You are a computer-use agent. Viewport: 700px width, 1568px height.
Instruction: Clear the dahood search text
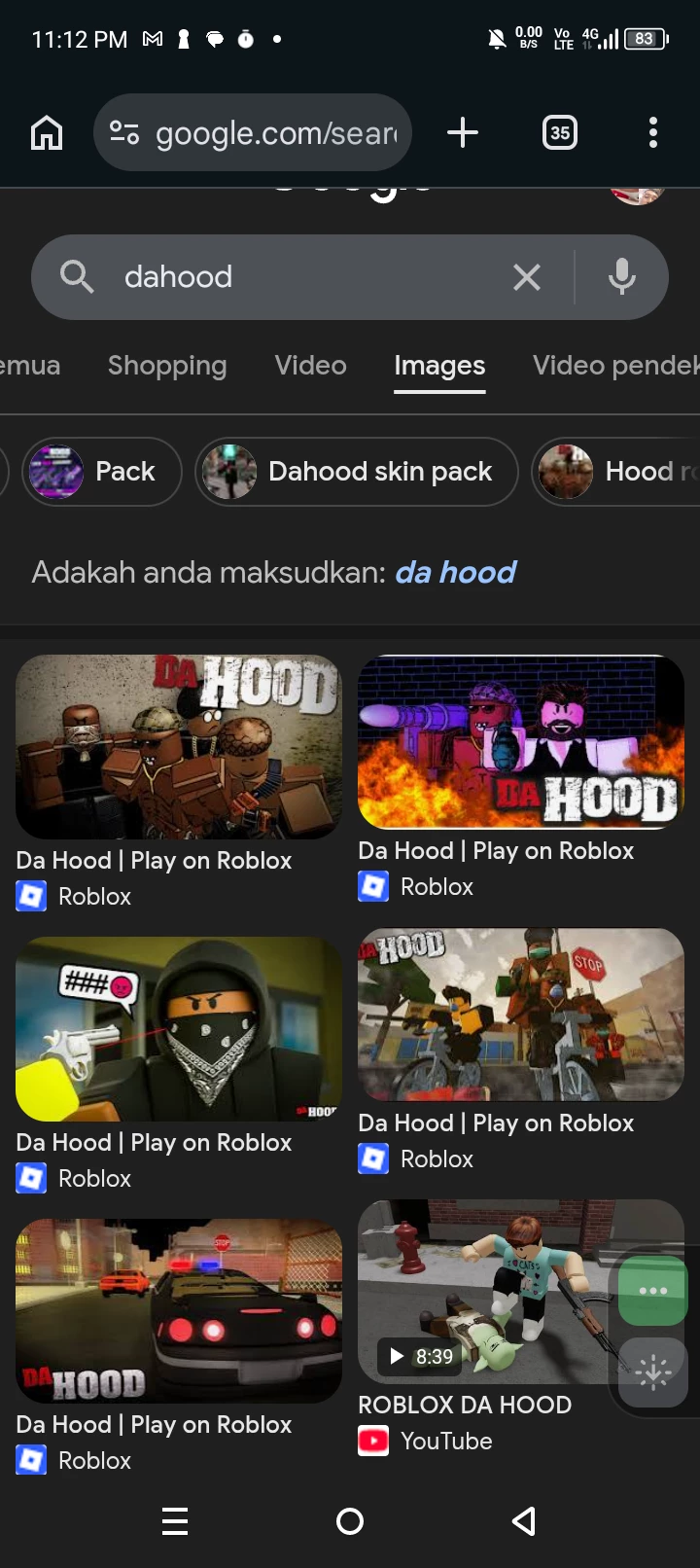pos(526,277)
